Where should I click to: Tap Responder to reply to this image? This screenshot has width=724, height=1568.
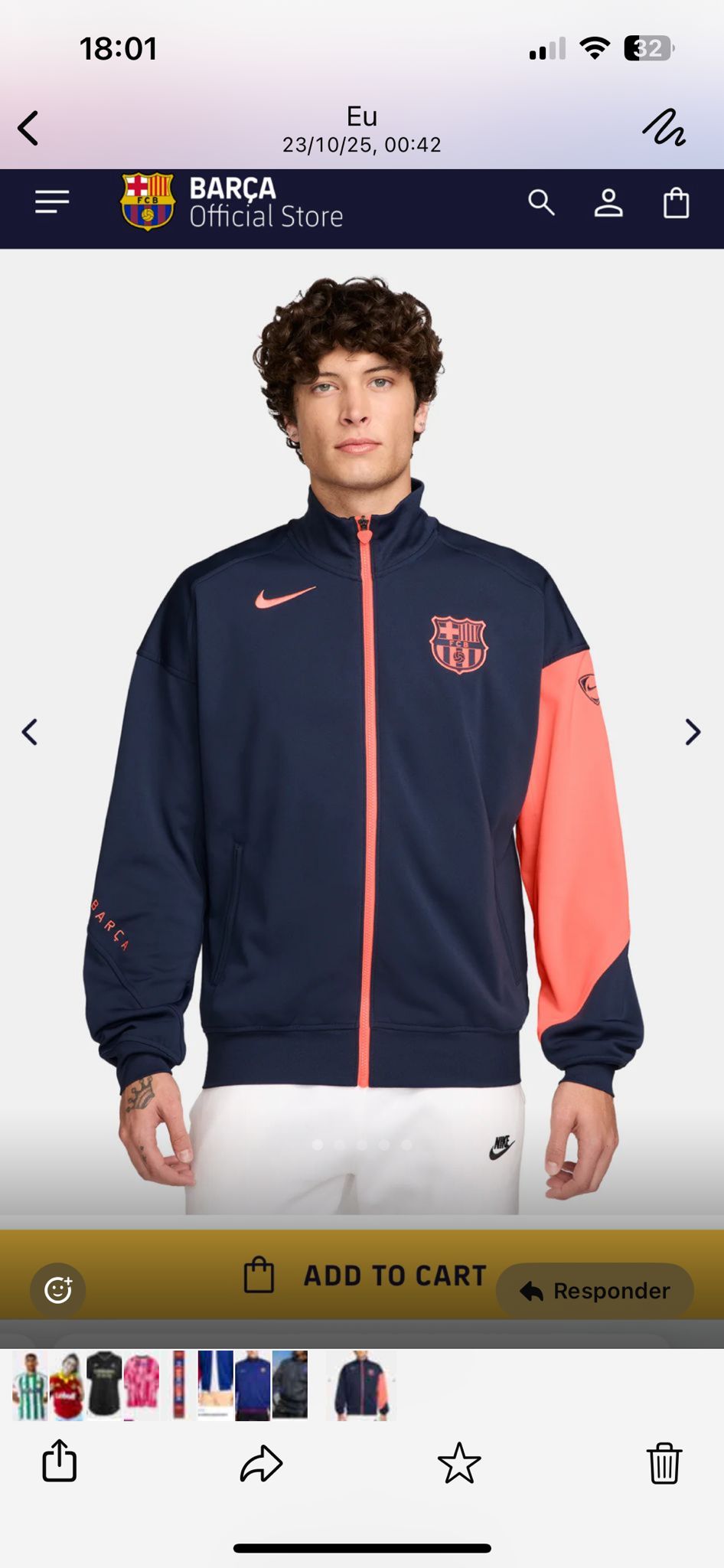pos(595,1291)
